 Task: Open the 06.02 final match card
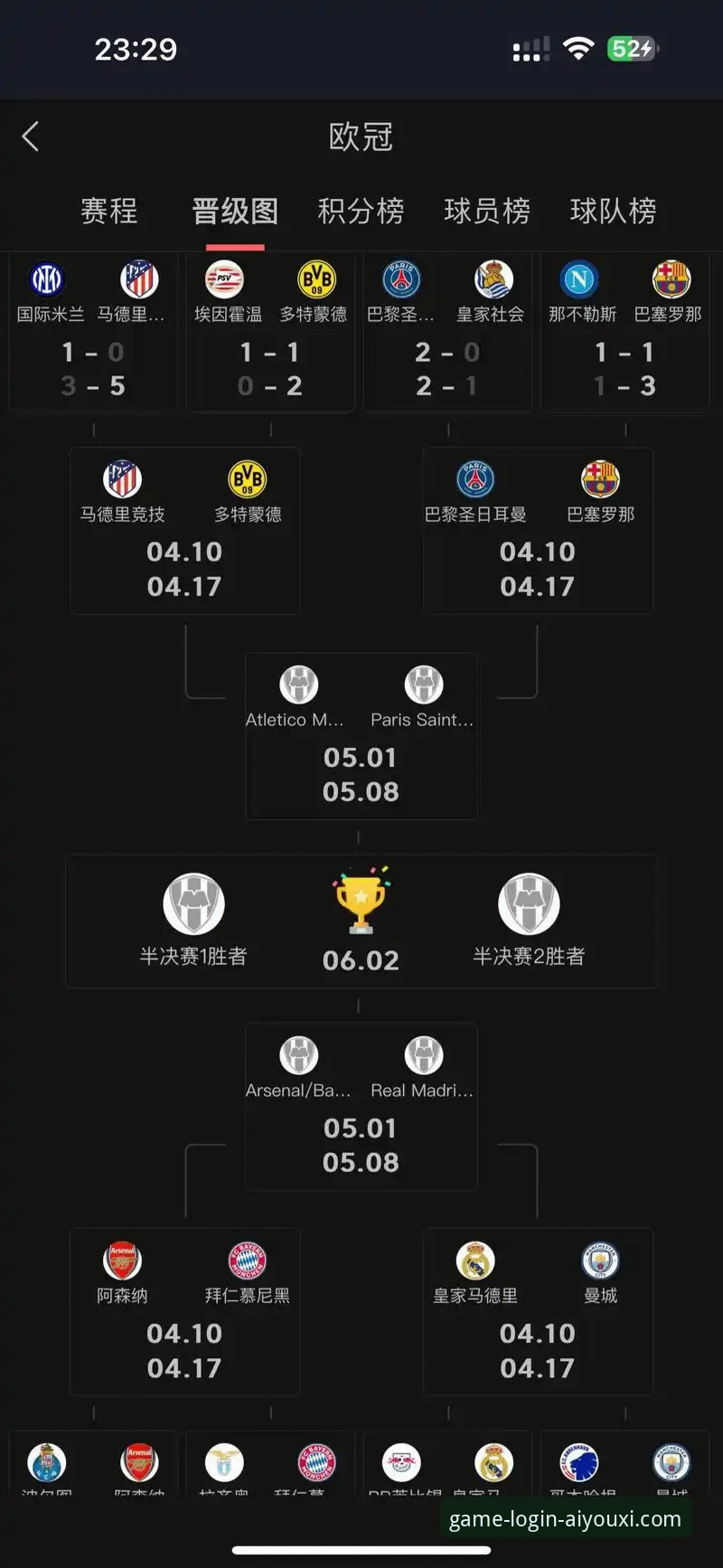(361, 922)
